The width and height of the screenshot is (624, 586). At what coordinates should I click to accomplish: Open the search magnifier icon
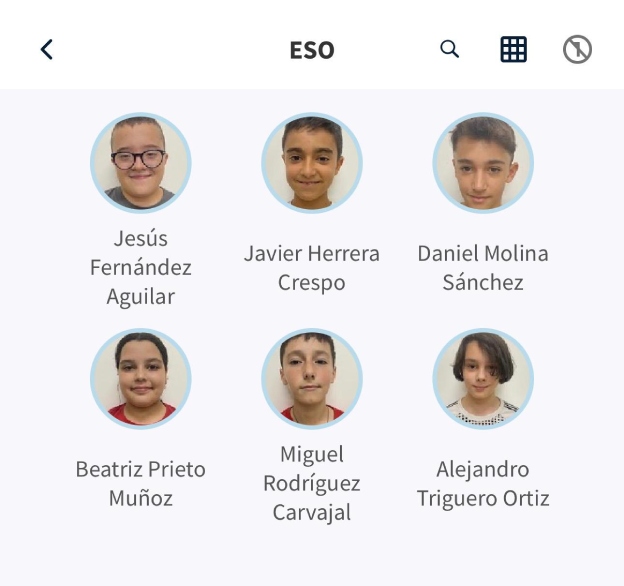pos(450,49)
